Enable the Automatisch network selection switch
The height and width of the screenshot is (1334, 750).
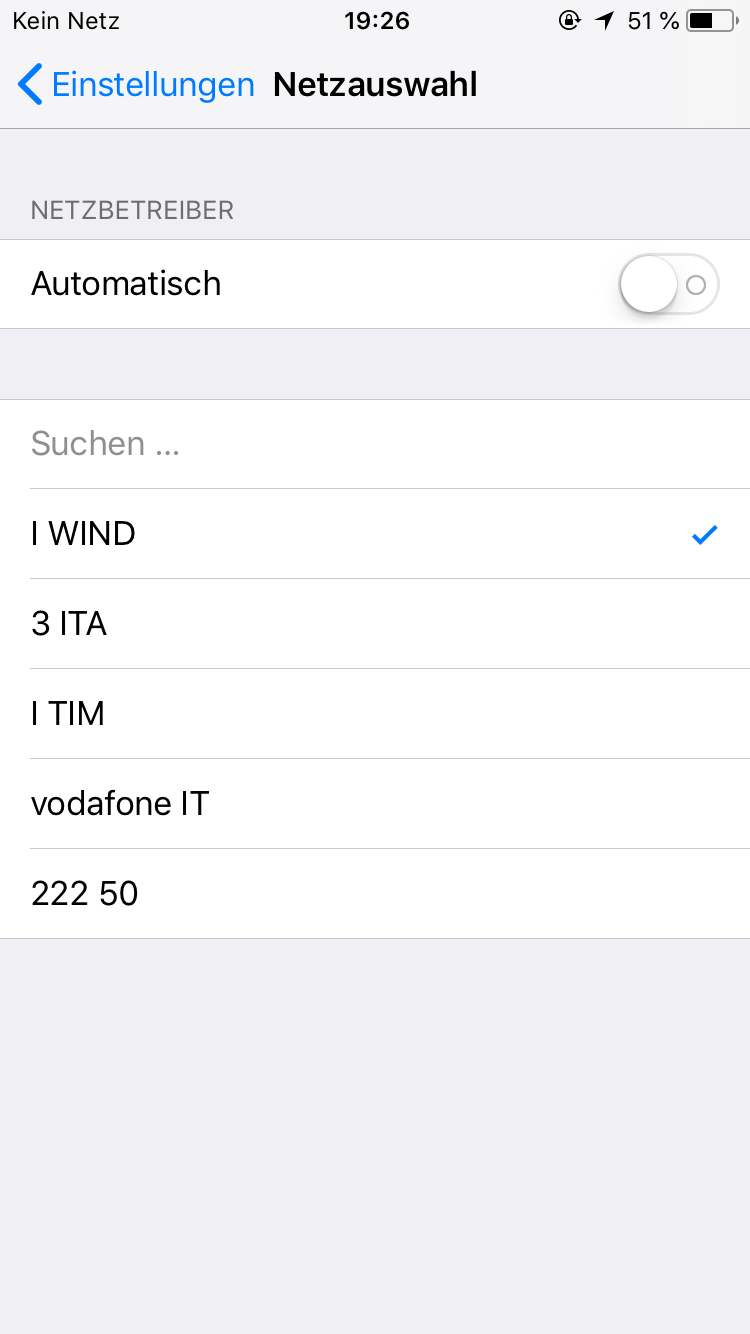(669, 284)
